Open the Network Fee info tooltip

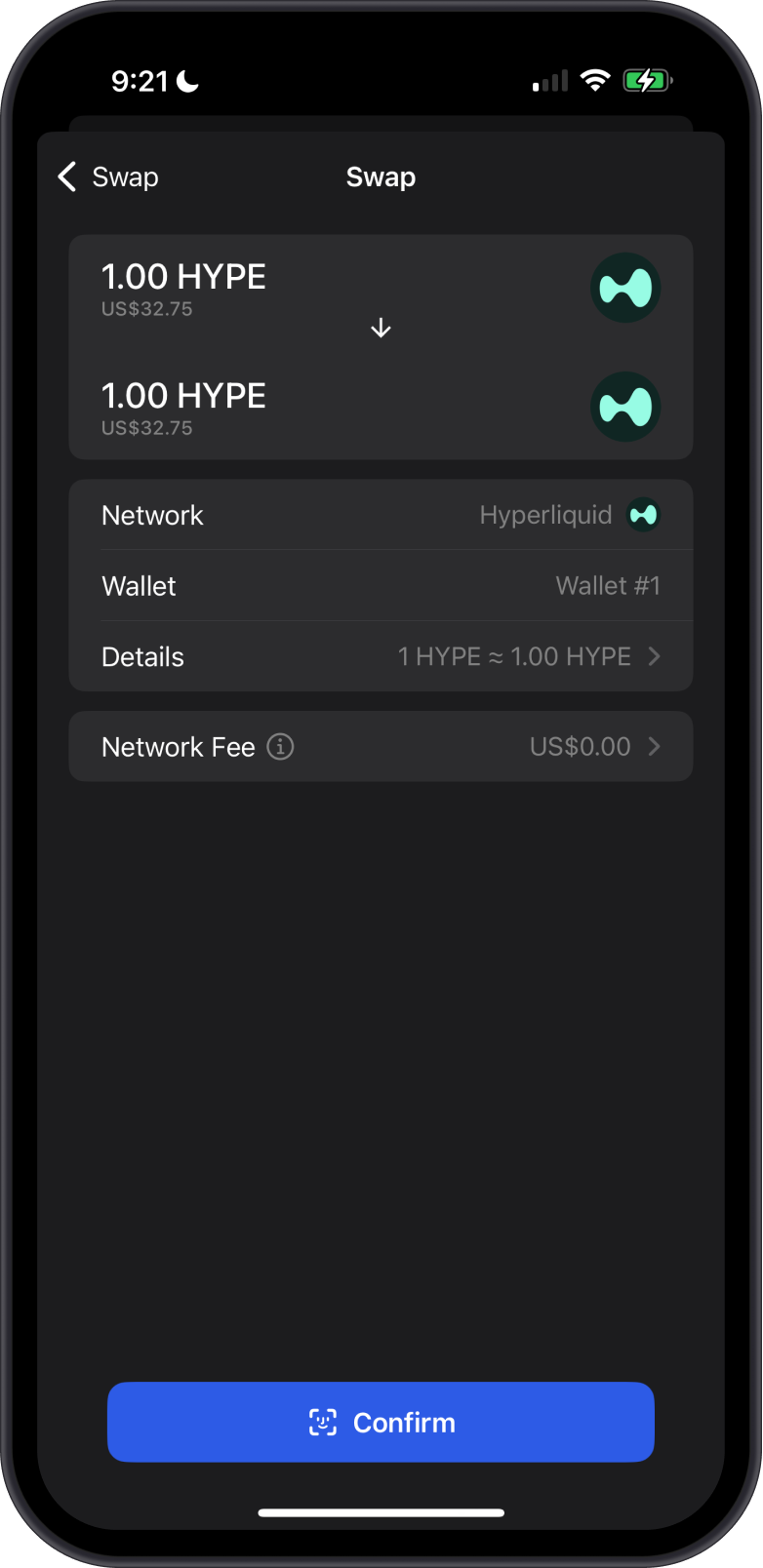281,747
